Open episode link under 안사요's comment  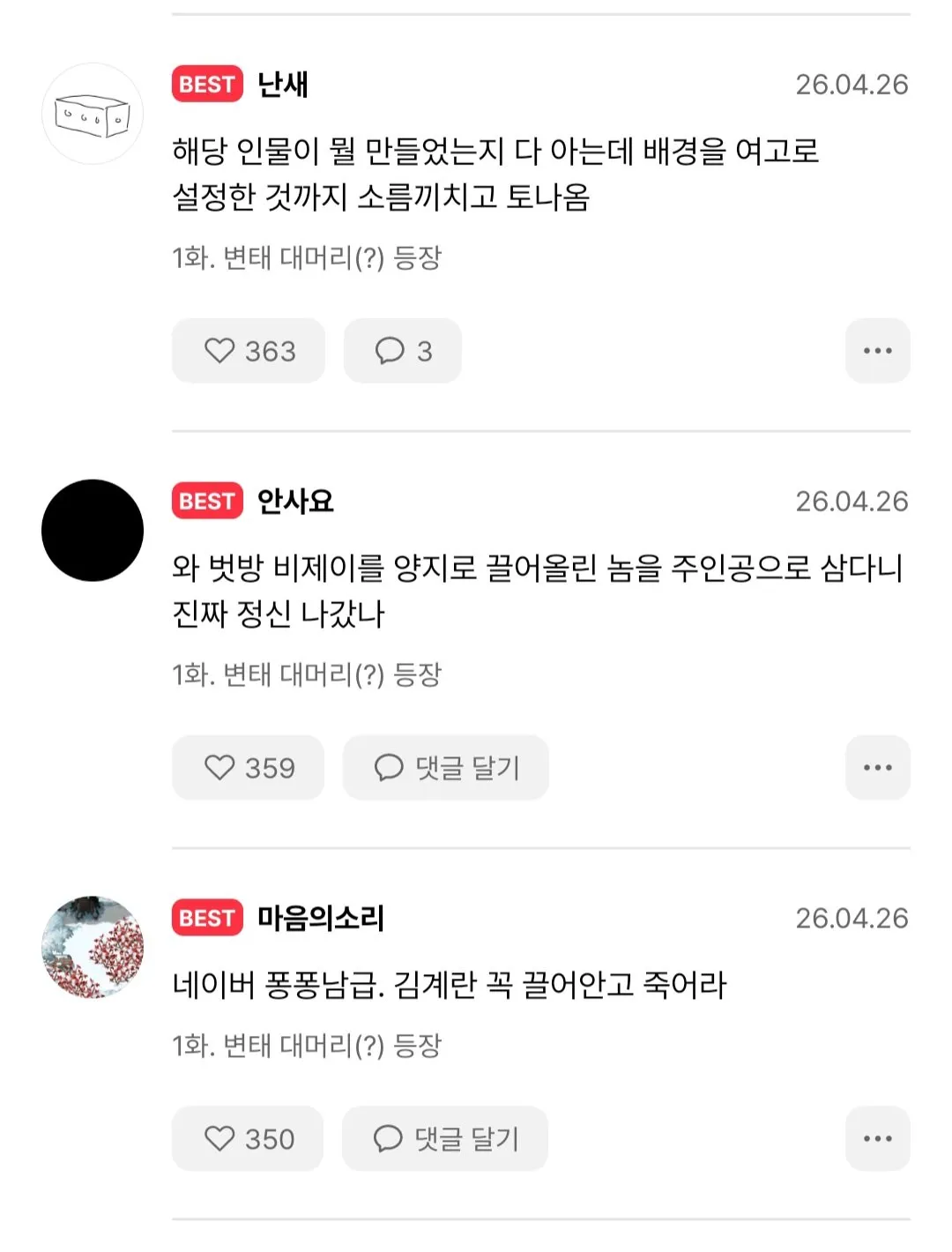[x=306, y=675]
